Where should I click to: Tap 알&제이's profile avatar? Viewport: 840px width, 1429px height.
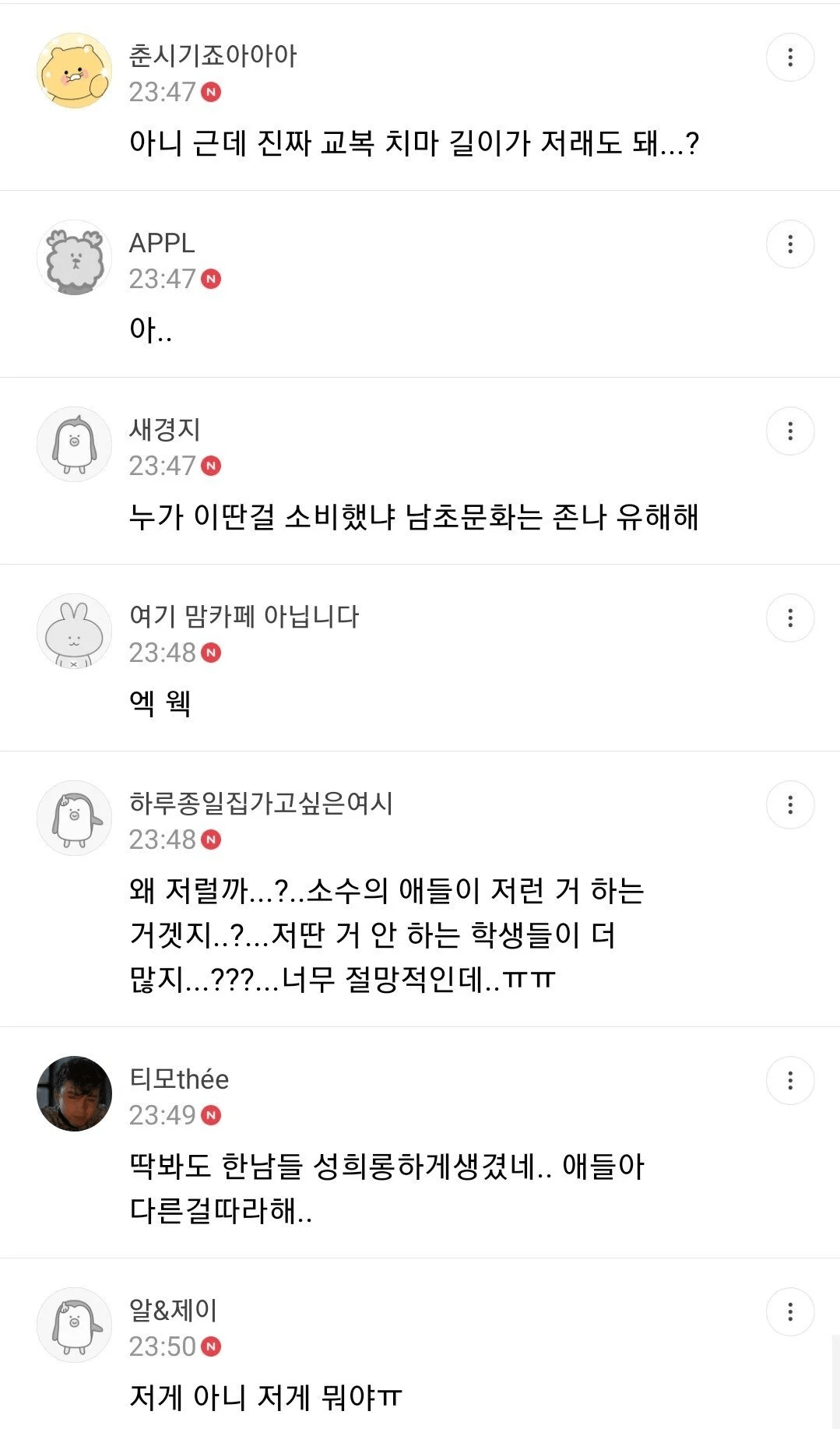click(74, 1325)
